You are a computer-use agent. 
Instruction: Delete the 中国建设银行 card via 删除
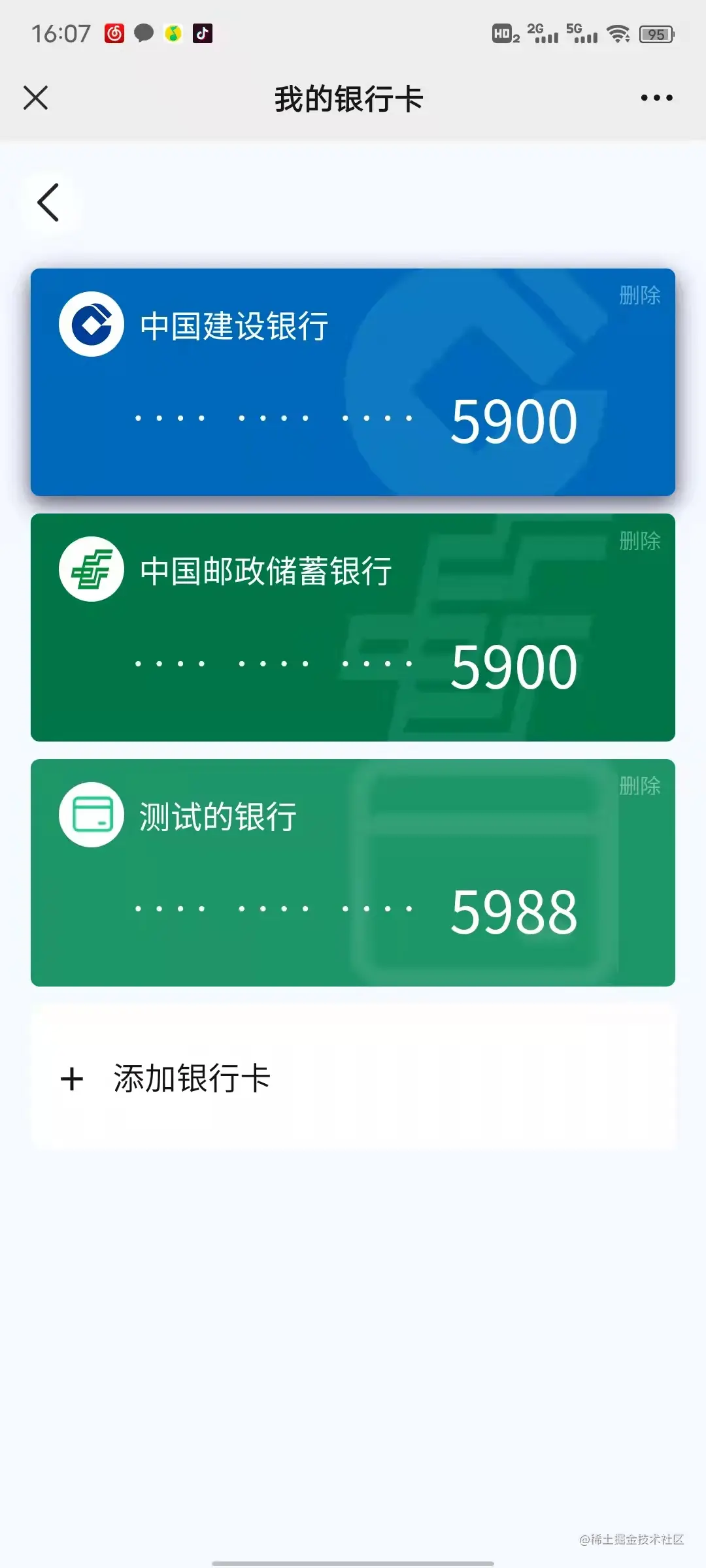pyautogui.click(x=639, y=295)
